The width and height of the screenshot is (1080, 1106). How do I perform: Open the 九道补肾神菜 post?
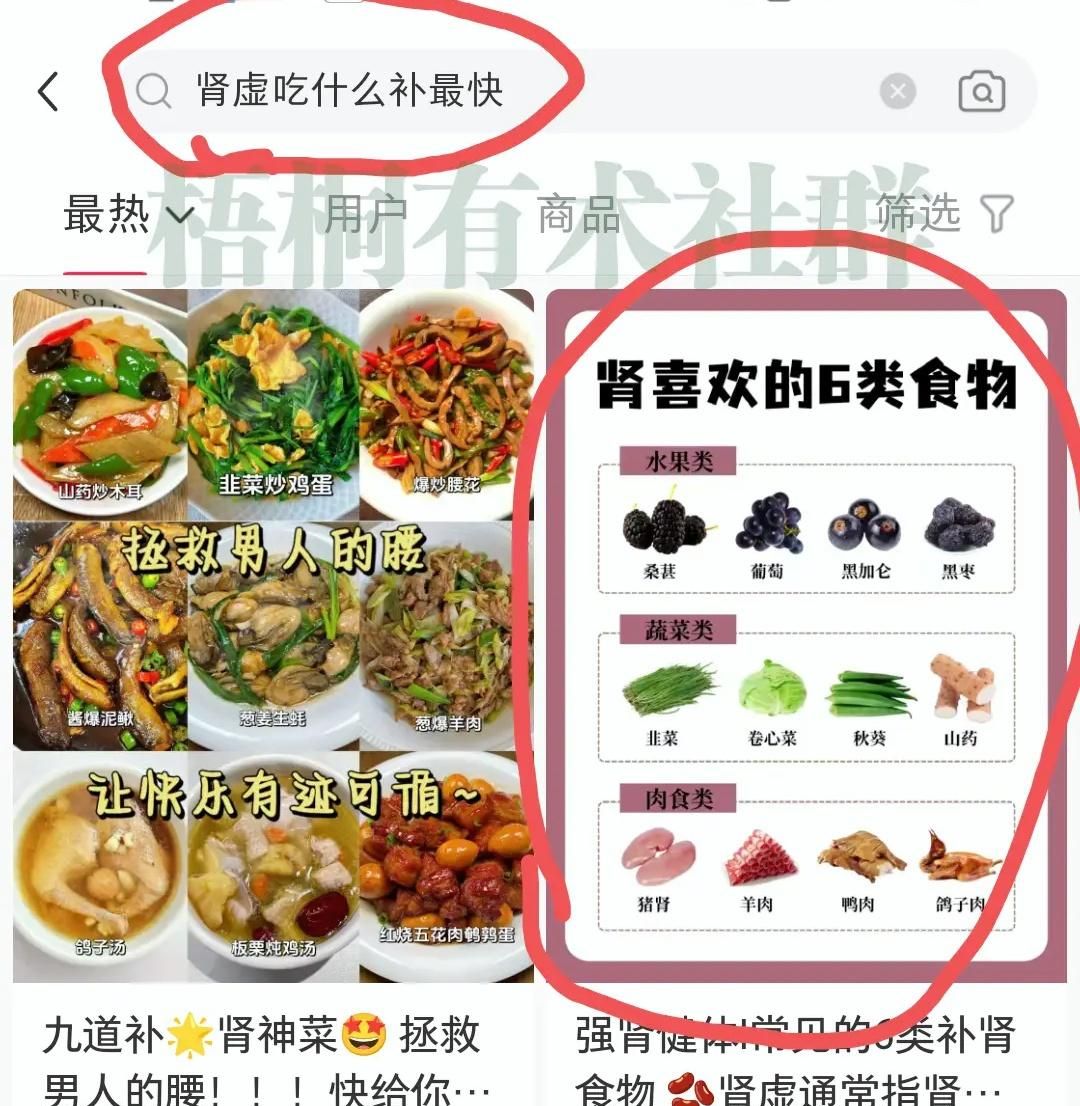(272, 636)
